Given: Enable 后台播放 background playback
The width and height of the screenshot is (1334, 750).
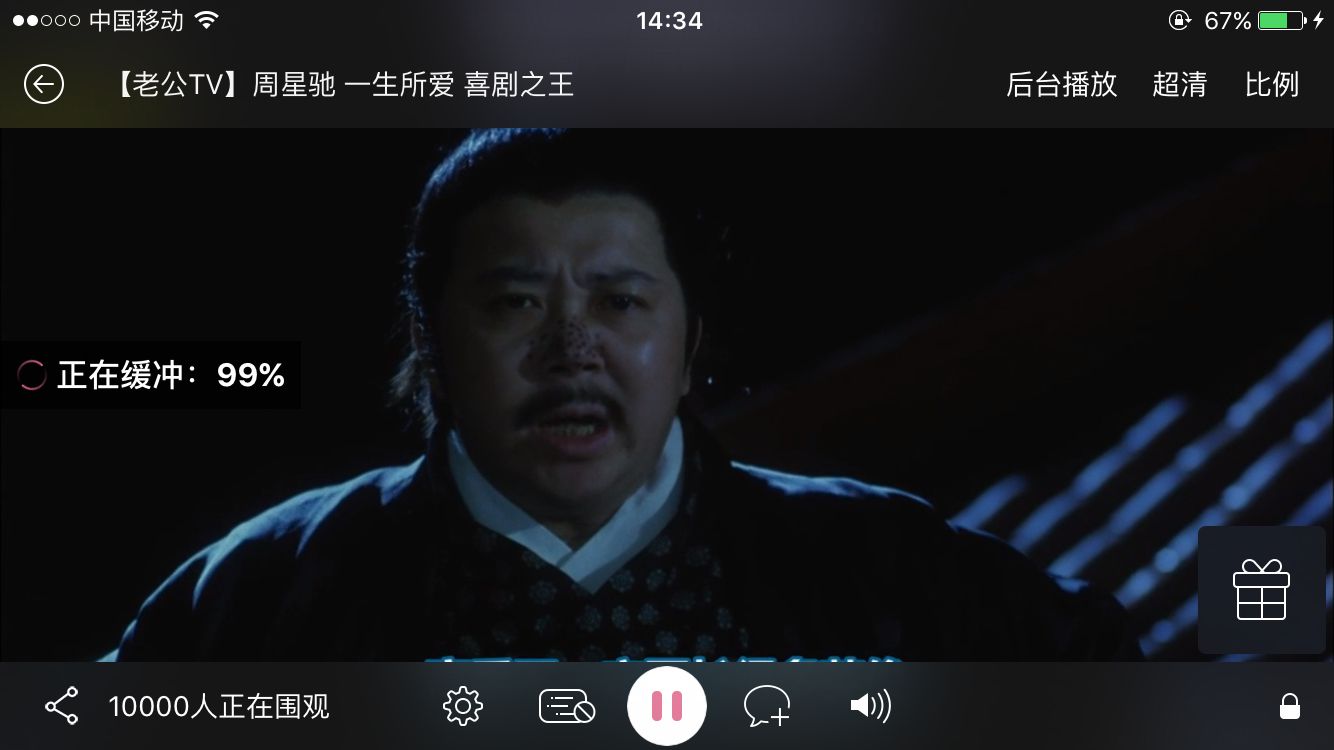Looking at the screenshot, I should [x=1061, y=85].
